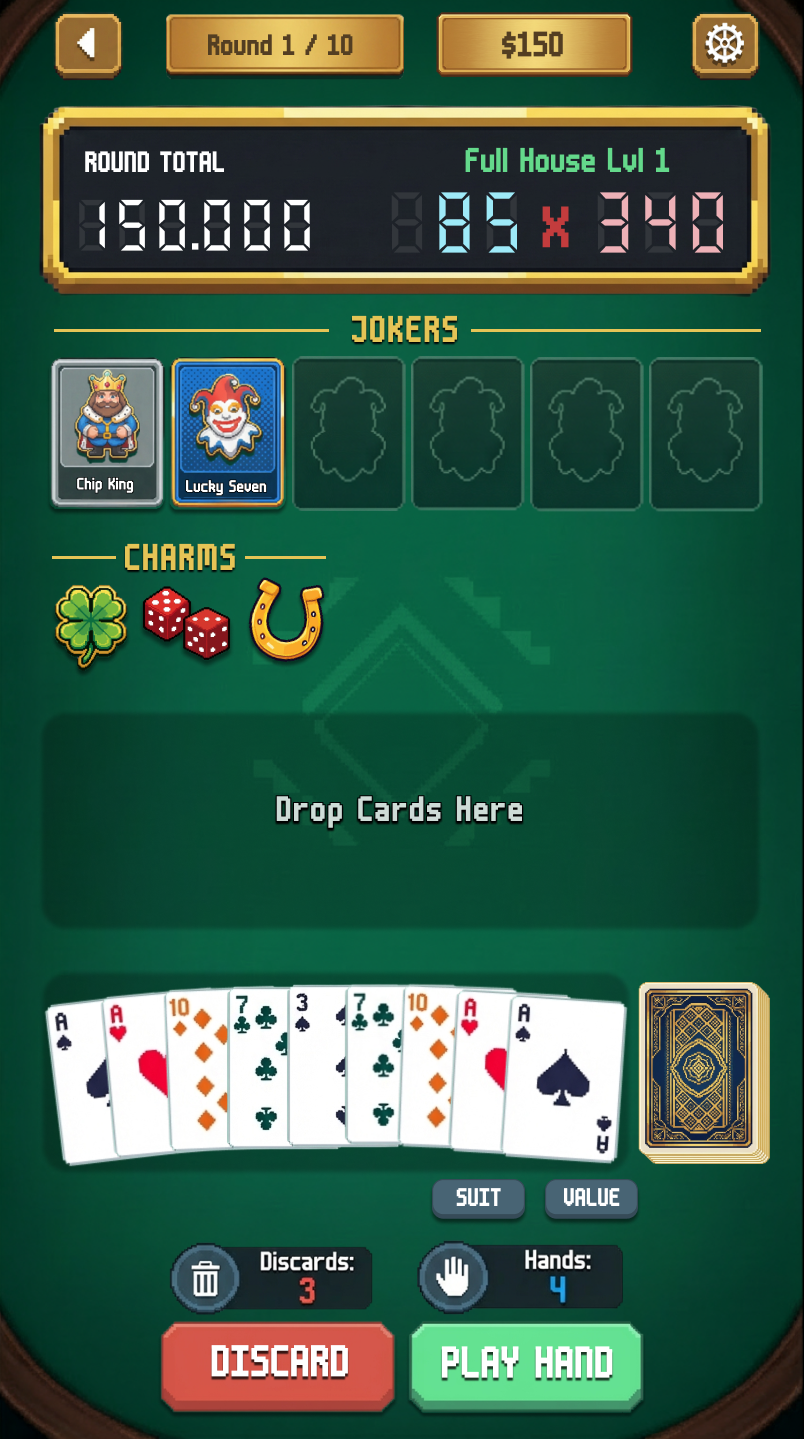Inspect the four-leaf clover charm
This screenshot has height=1439, width=804.
tap(92, 625)
